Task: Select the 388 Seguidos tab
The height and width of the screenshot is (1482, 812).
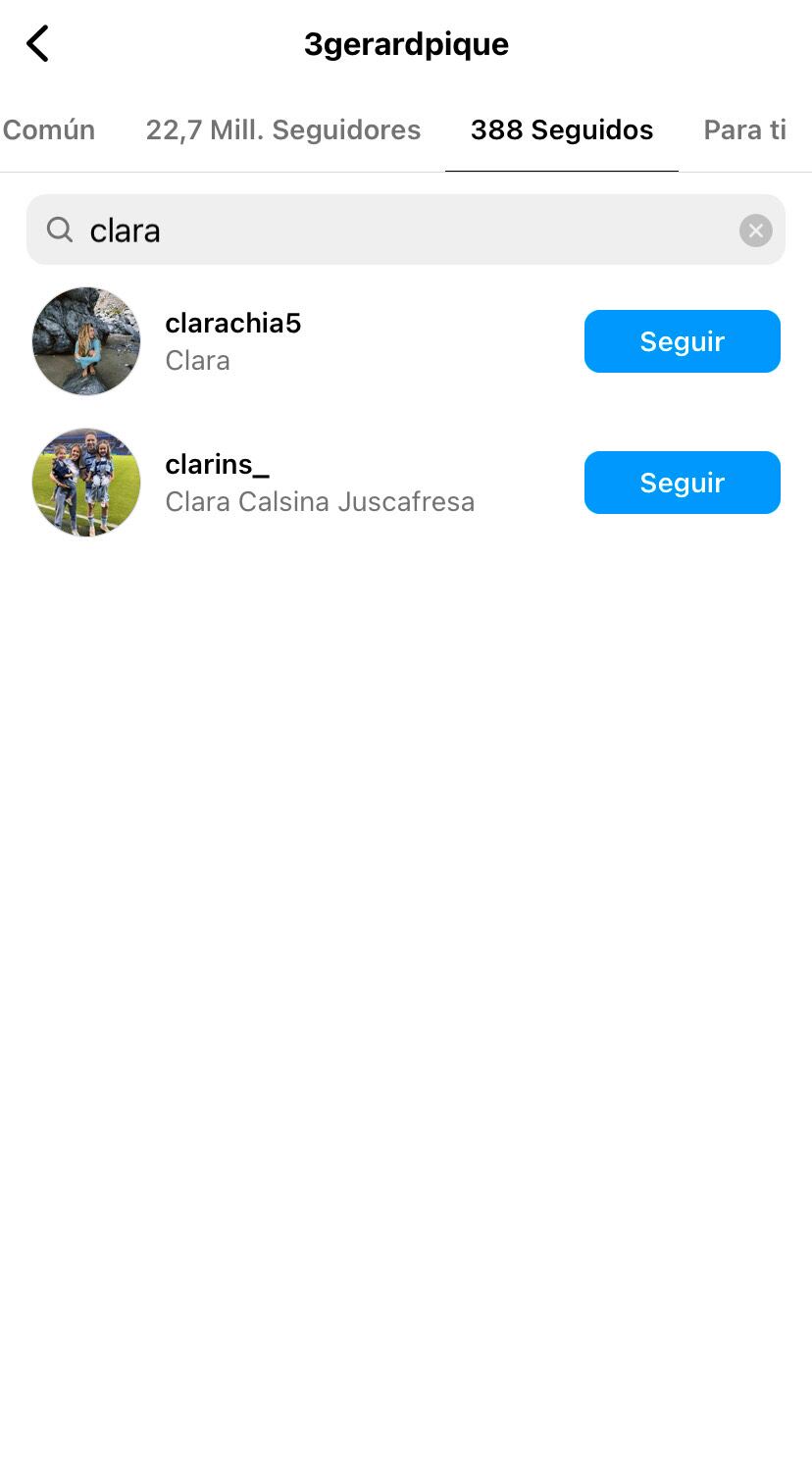Action: (x=561, y=128)
